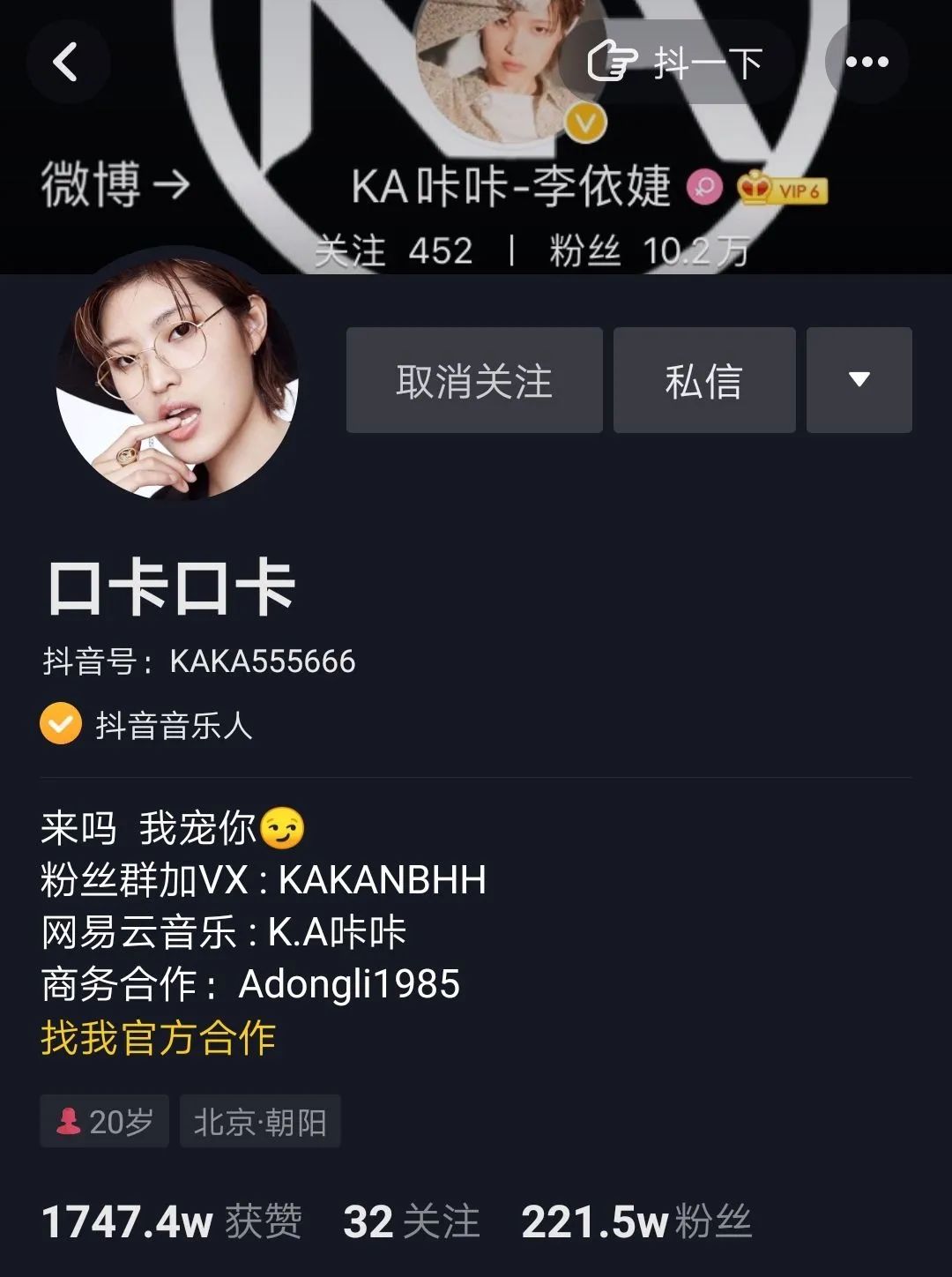Expand the 微博 → link section
Screen dimensions: 952x1277
(x=115, y=181)
